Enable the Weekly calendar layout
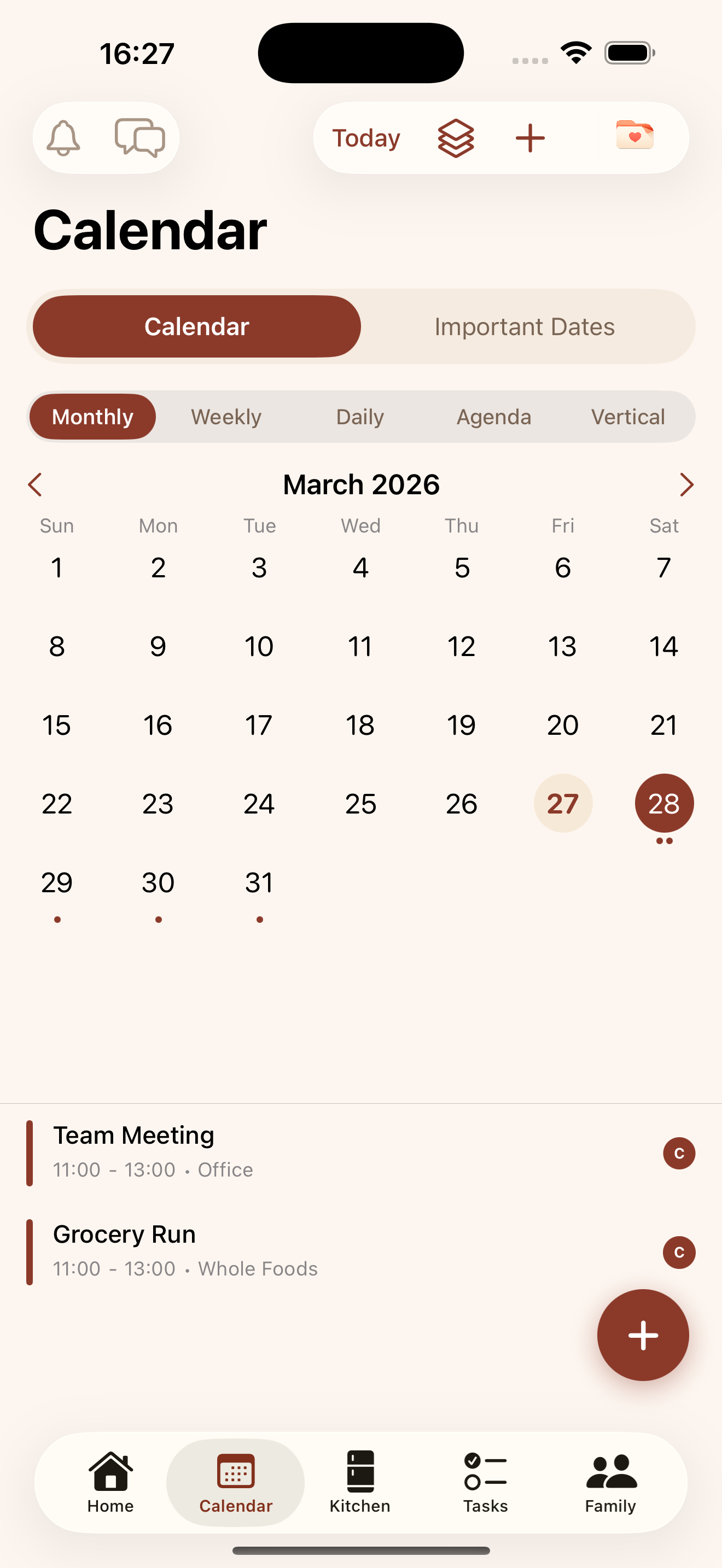722x1568 pixels. click(x=226, y=417)
